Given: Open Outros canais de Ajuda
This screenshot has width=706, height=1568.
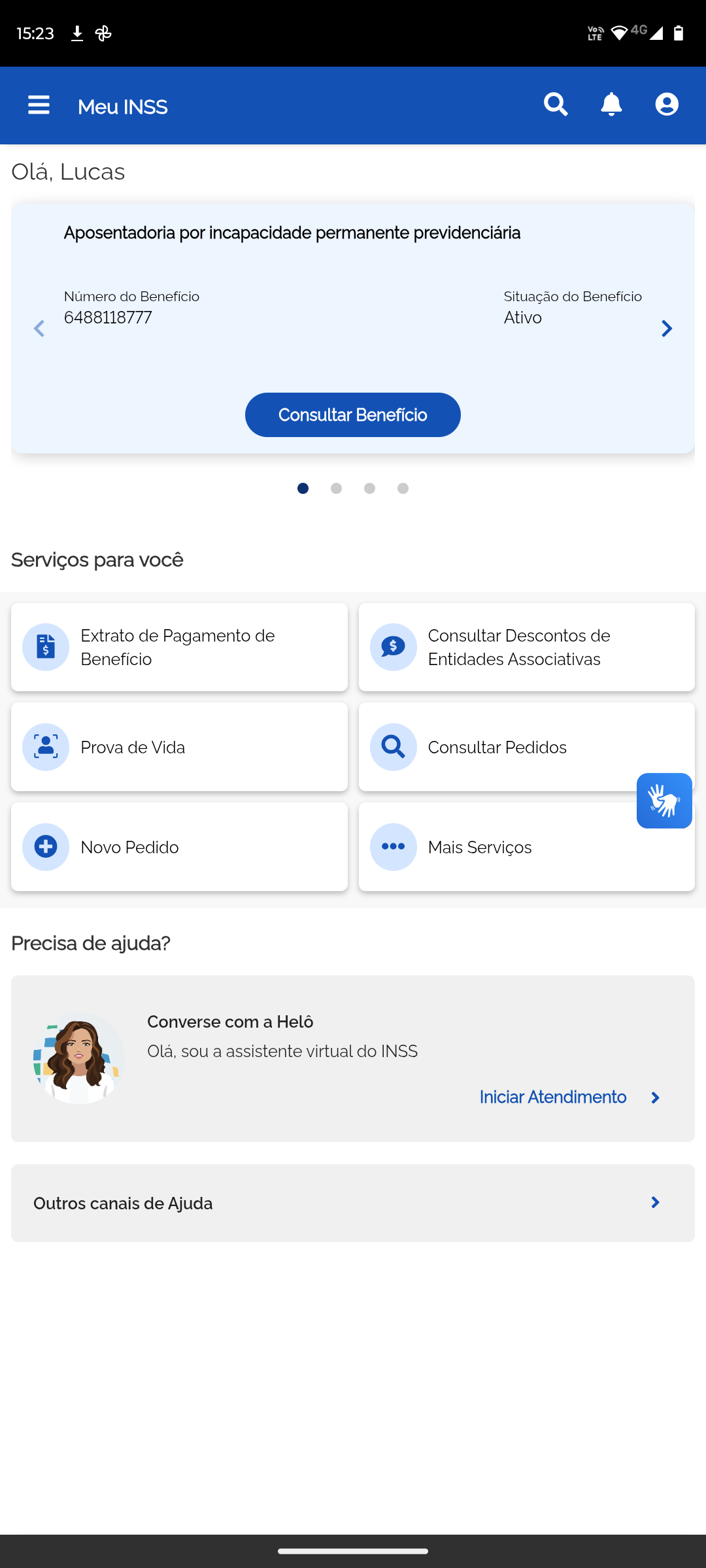Looking at the screenshot, I should [353, 1203].
